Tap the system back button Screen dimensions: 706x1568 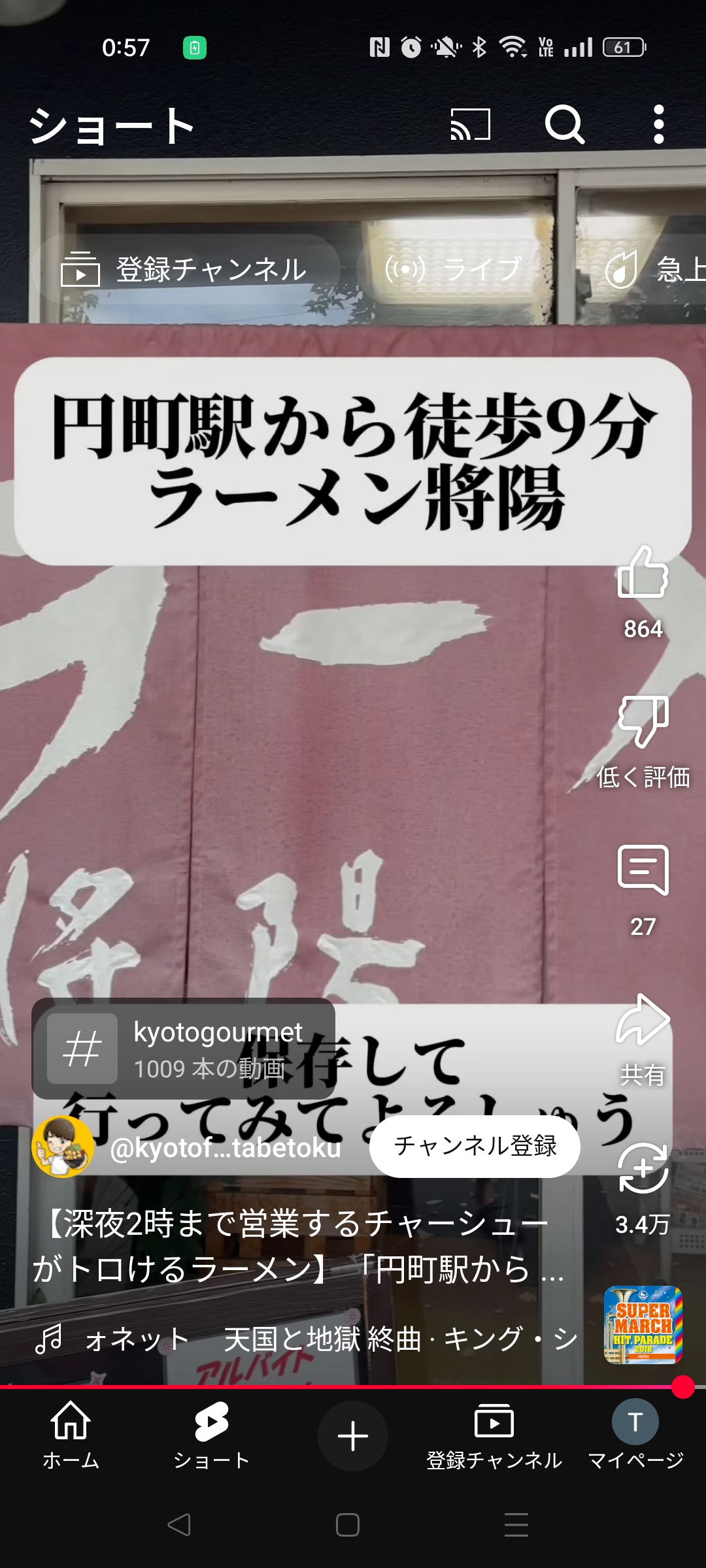click(x=179, y=1525)
